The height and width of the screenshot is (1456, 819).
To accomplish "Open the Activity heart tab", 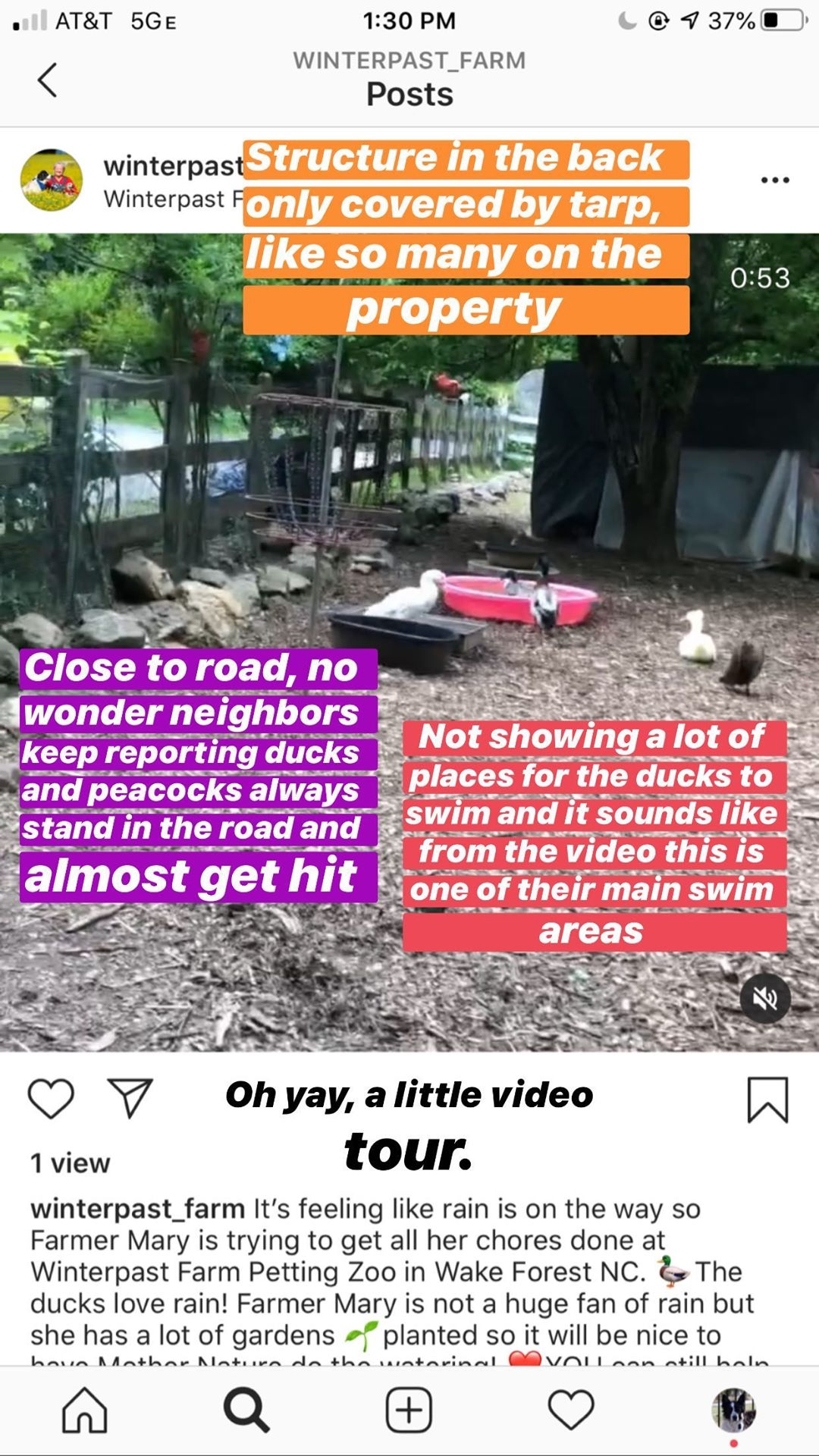I will [570, 1410].
